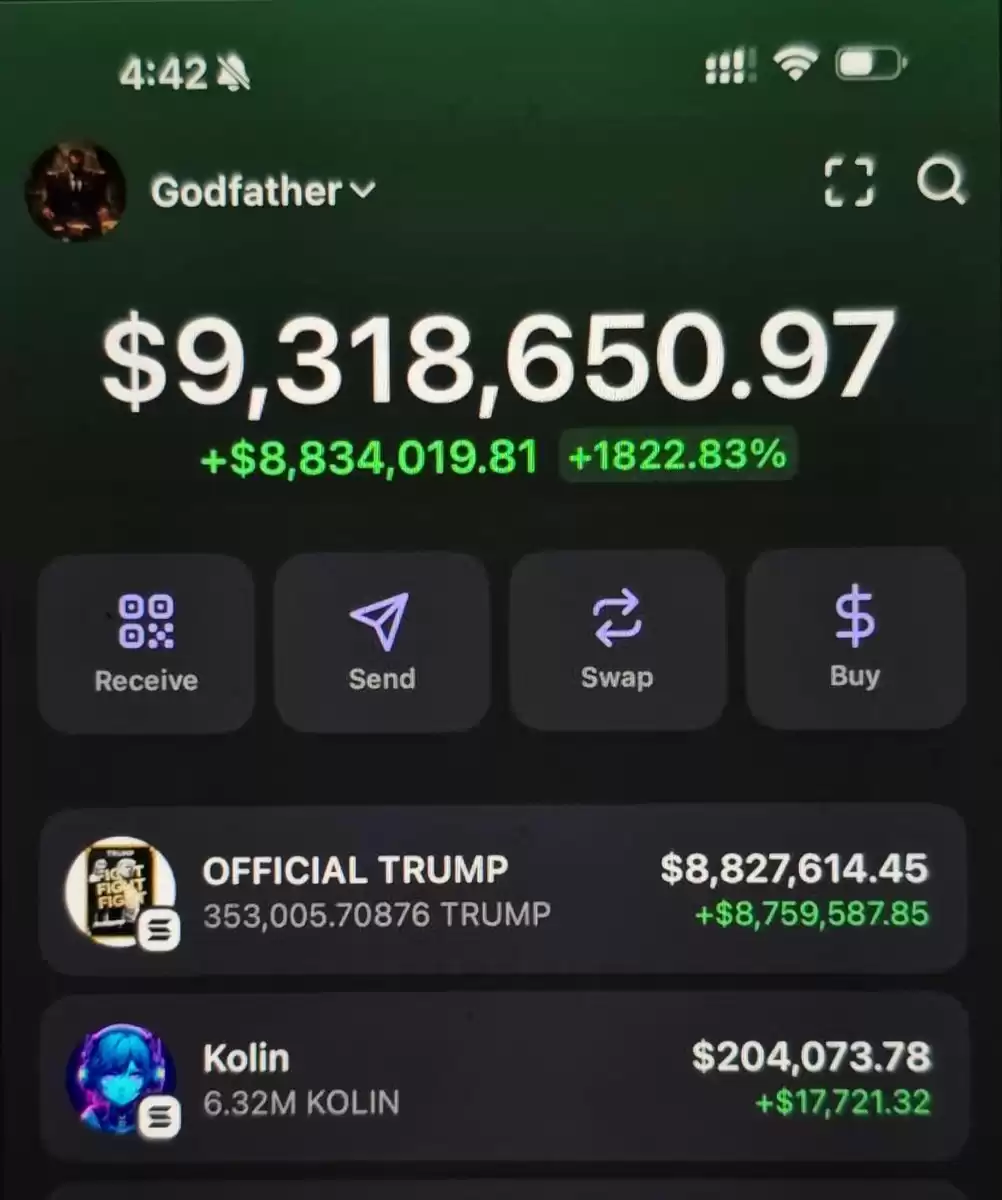
Task: Open the QR scanner icon
Action: point(849,182)
